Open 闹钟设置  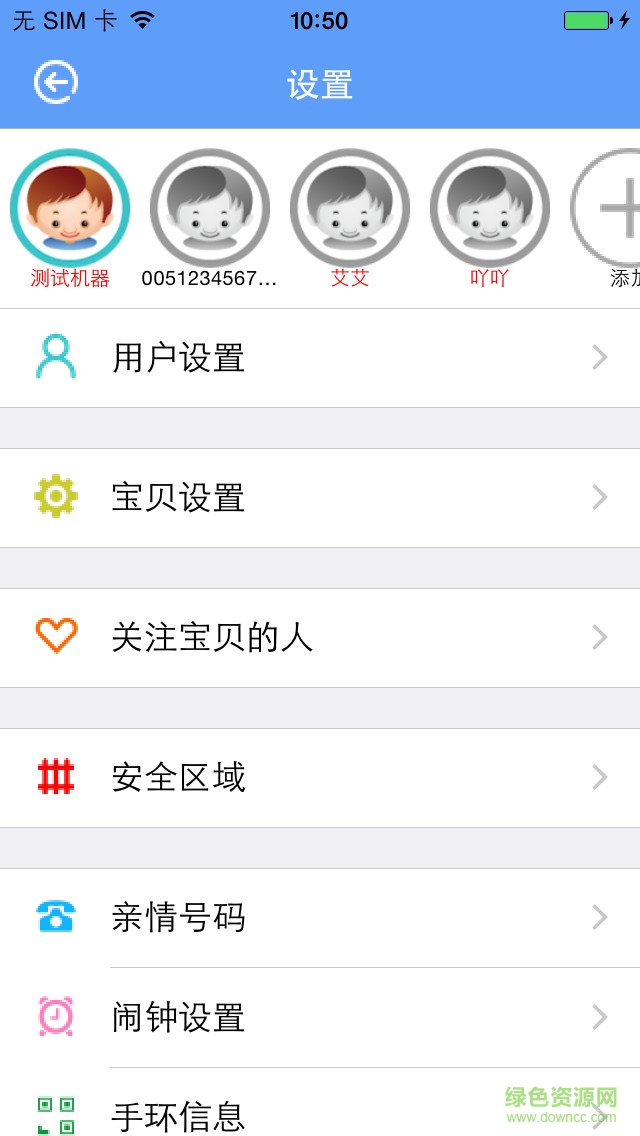[320, 1018]
